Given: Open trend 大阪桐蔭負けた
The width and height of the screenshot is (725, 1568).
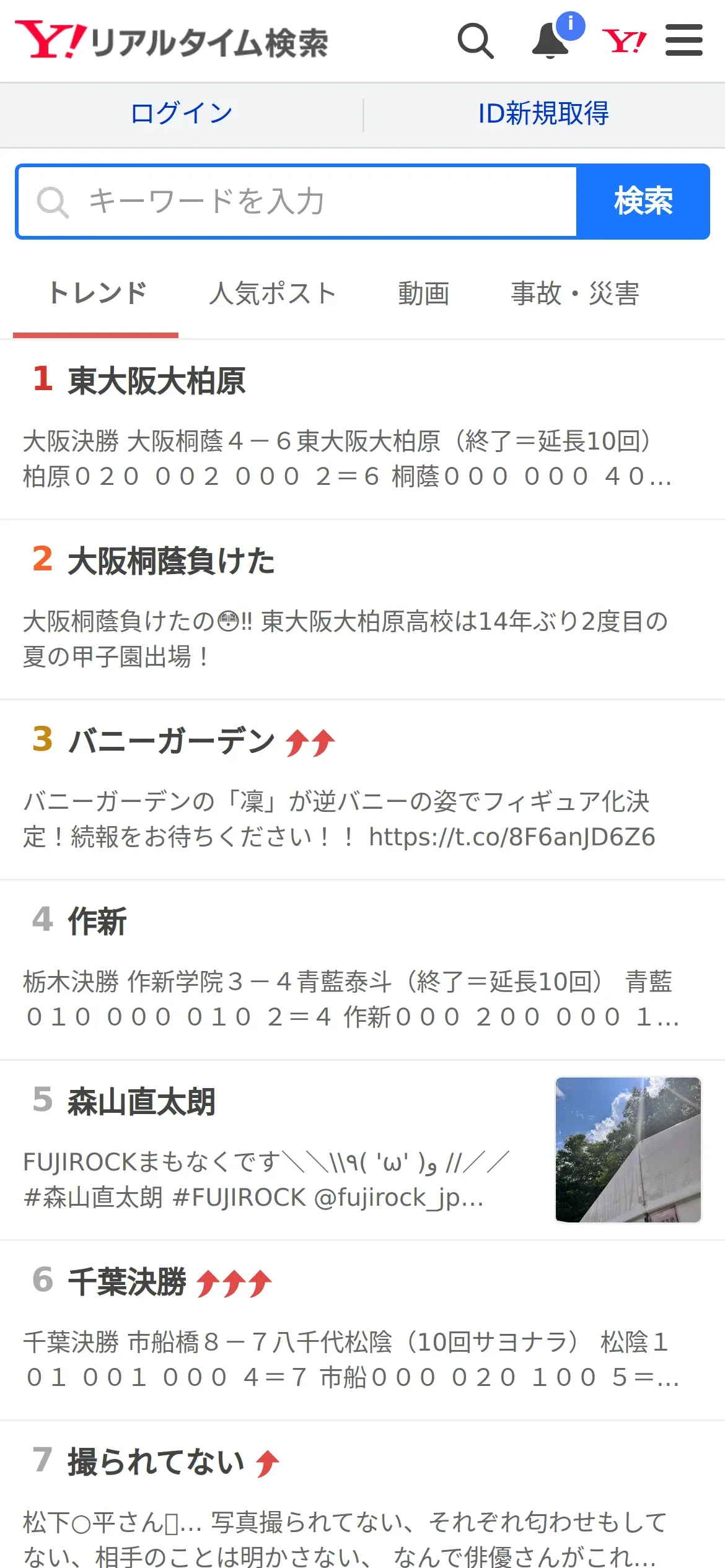Looking at the screenshot, I should tap(171, 561).
